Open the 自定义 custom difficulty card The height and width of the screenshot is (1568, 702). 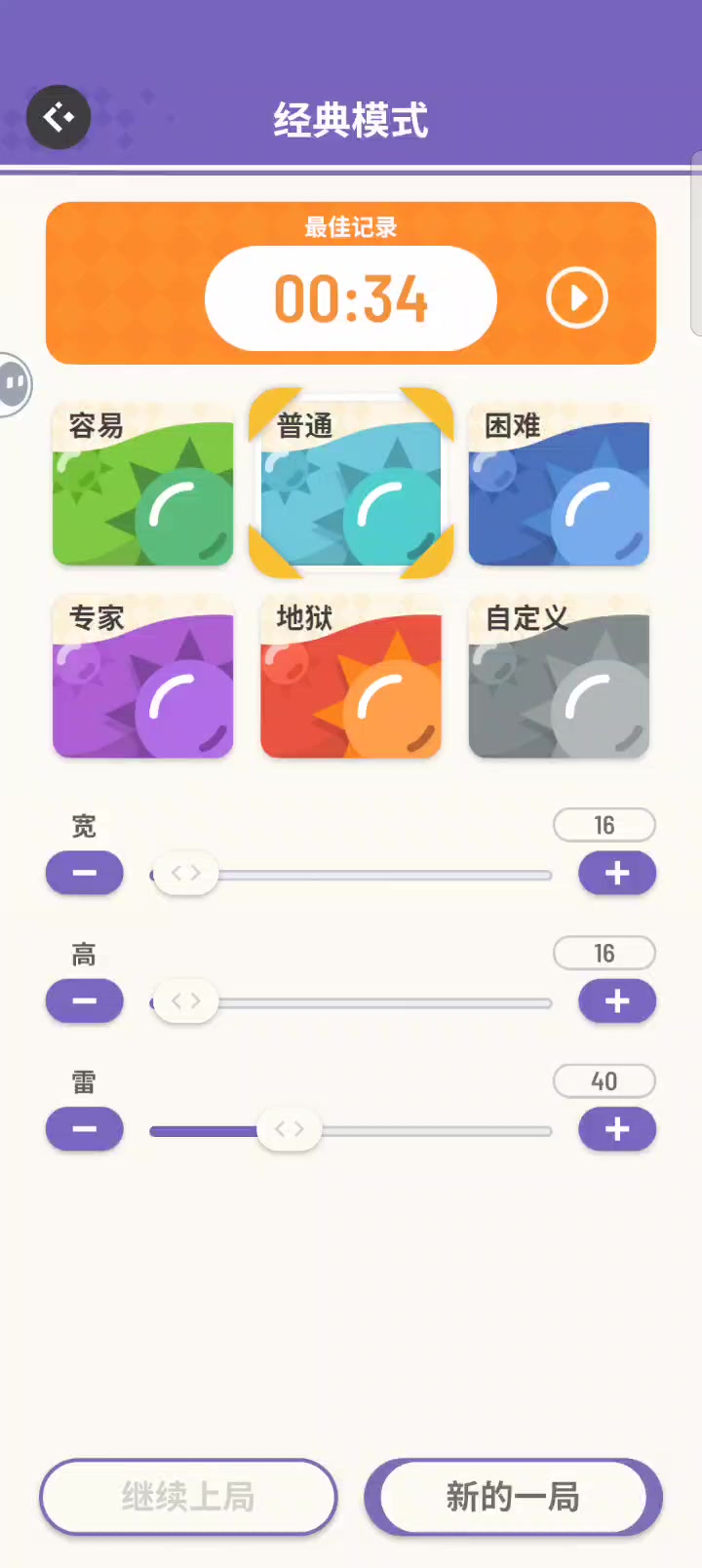pos(559,676)
